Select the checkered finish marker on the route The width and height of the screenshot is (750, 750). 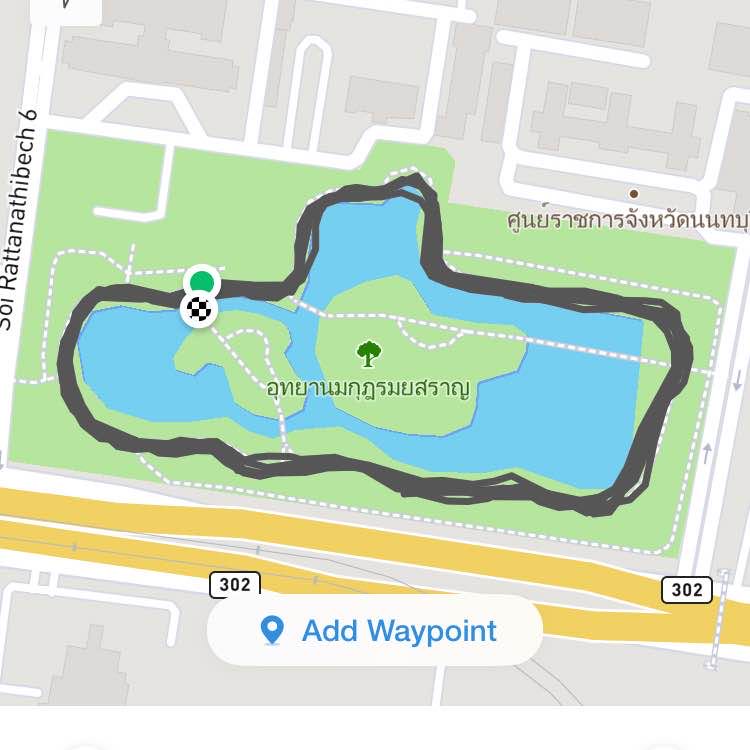click(199, 310)
